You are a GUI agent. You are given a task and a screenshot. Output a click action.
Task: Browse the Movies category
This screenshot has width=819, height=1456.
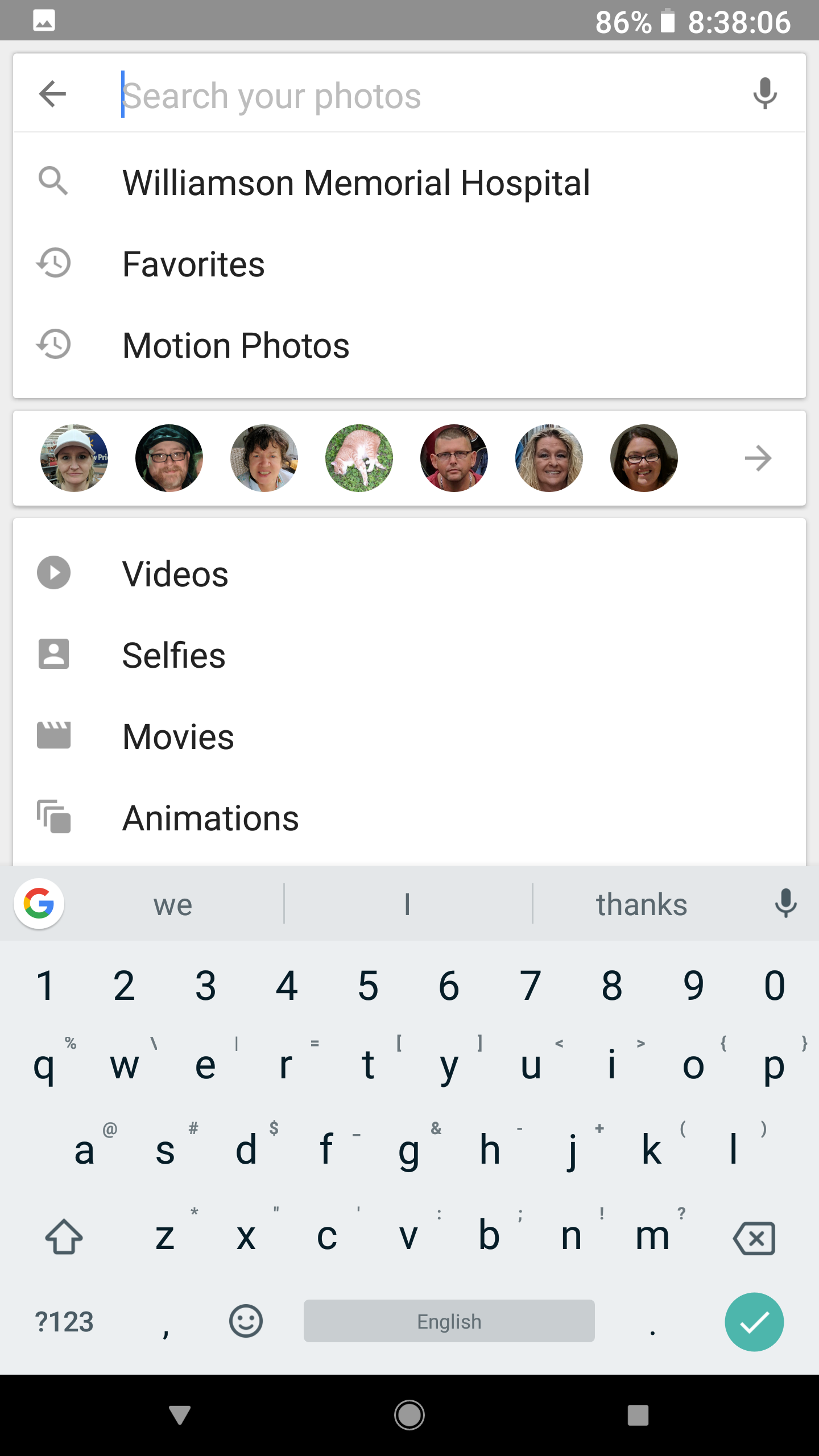(x=178, y=737)
